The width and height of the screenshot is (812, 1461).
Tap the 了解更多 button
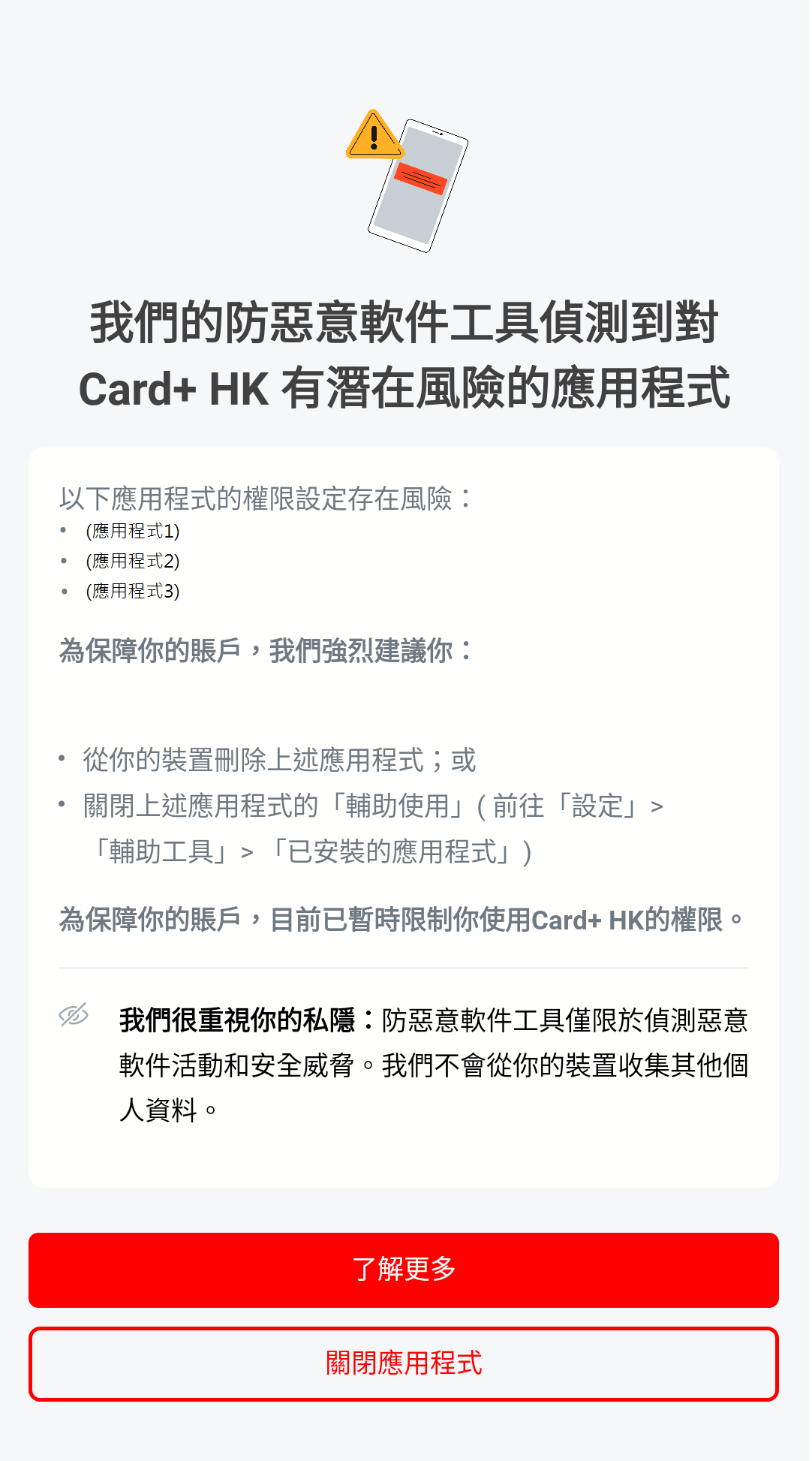click(404, 1270)
